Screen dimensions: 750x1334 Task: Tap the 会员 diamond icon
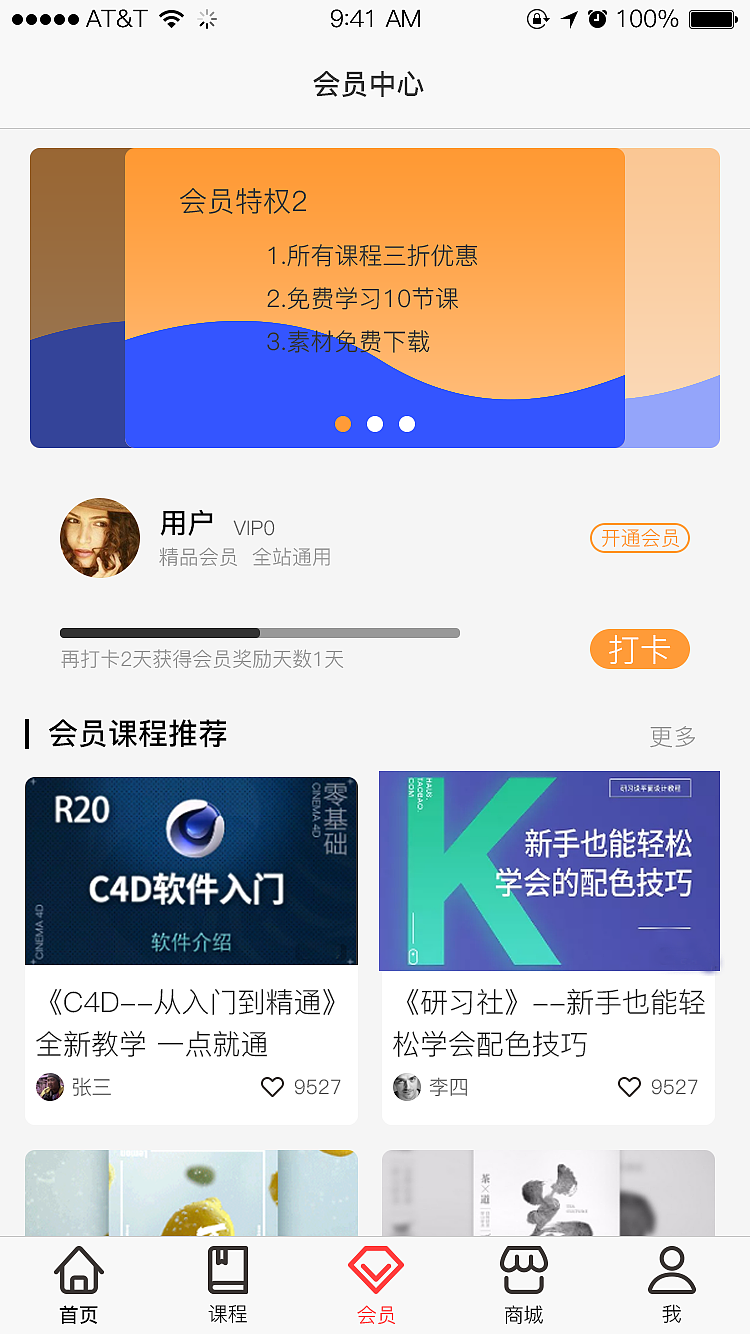[x=375, y=1270]
